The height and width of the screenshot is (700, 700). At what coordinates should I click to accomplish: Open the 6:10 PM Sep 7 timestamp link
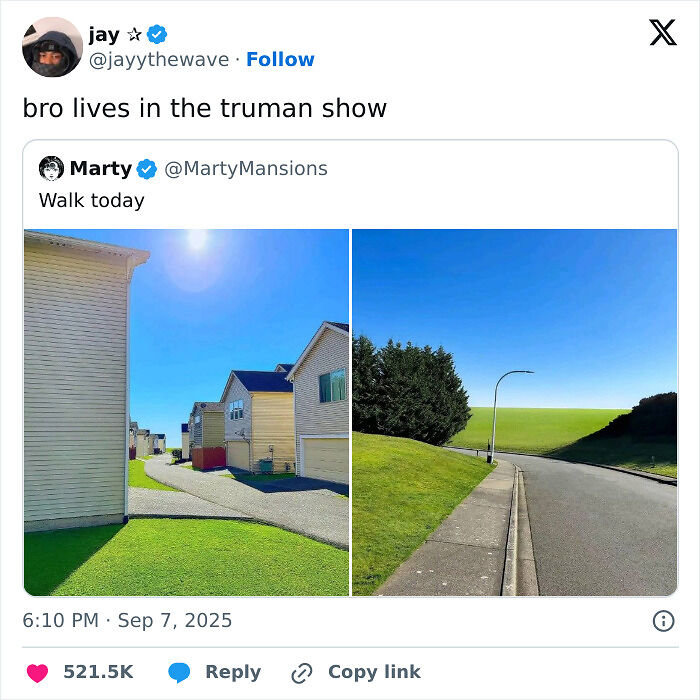127,621
